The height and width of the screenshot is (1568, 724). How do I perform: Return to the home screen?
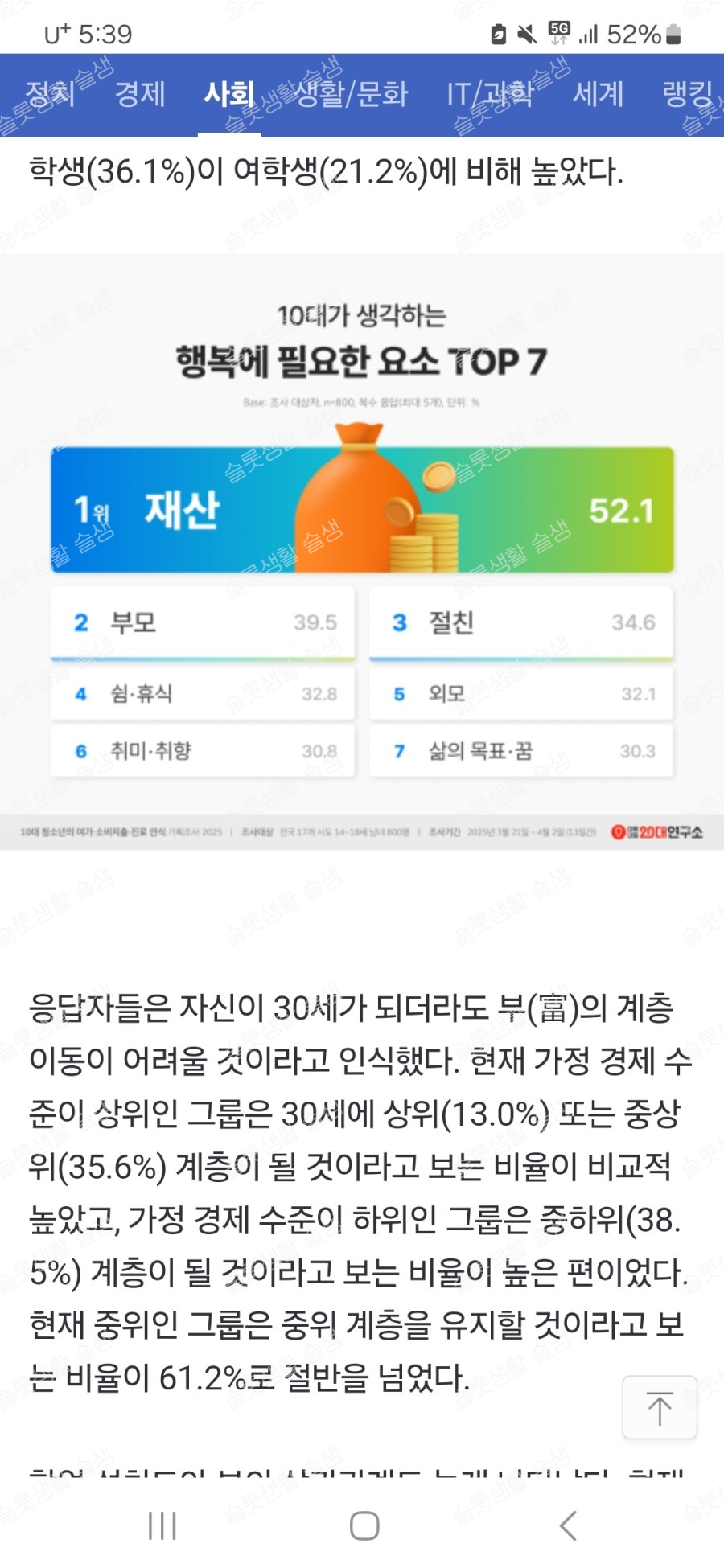pos(364,1525)
